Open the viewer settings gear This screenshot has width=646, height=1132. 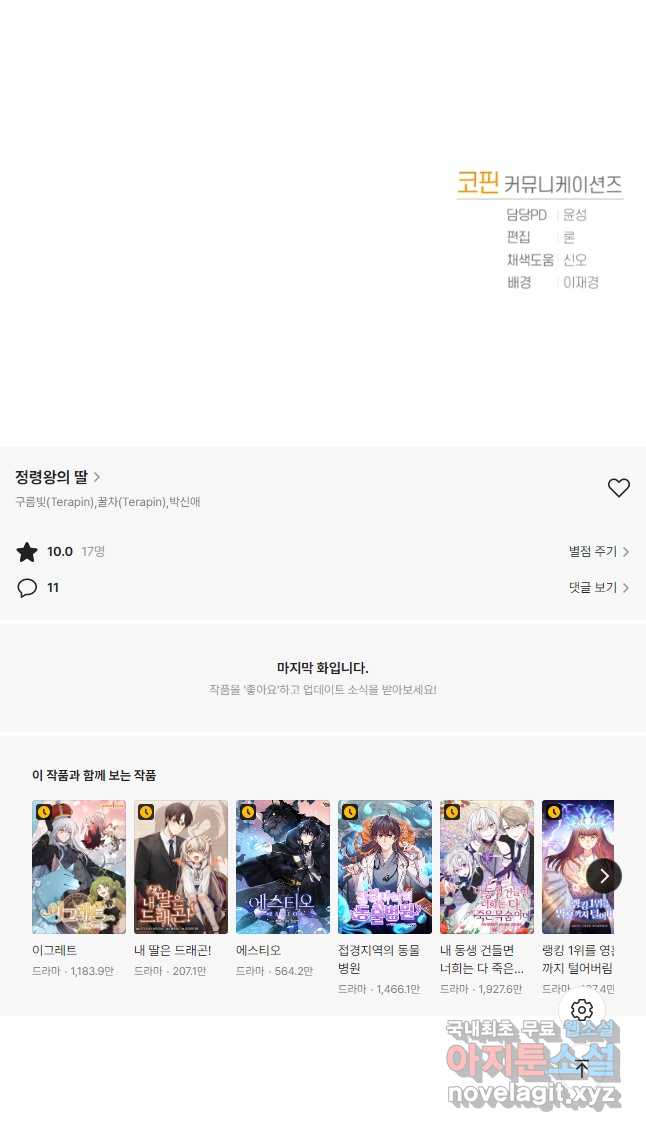582,1010
